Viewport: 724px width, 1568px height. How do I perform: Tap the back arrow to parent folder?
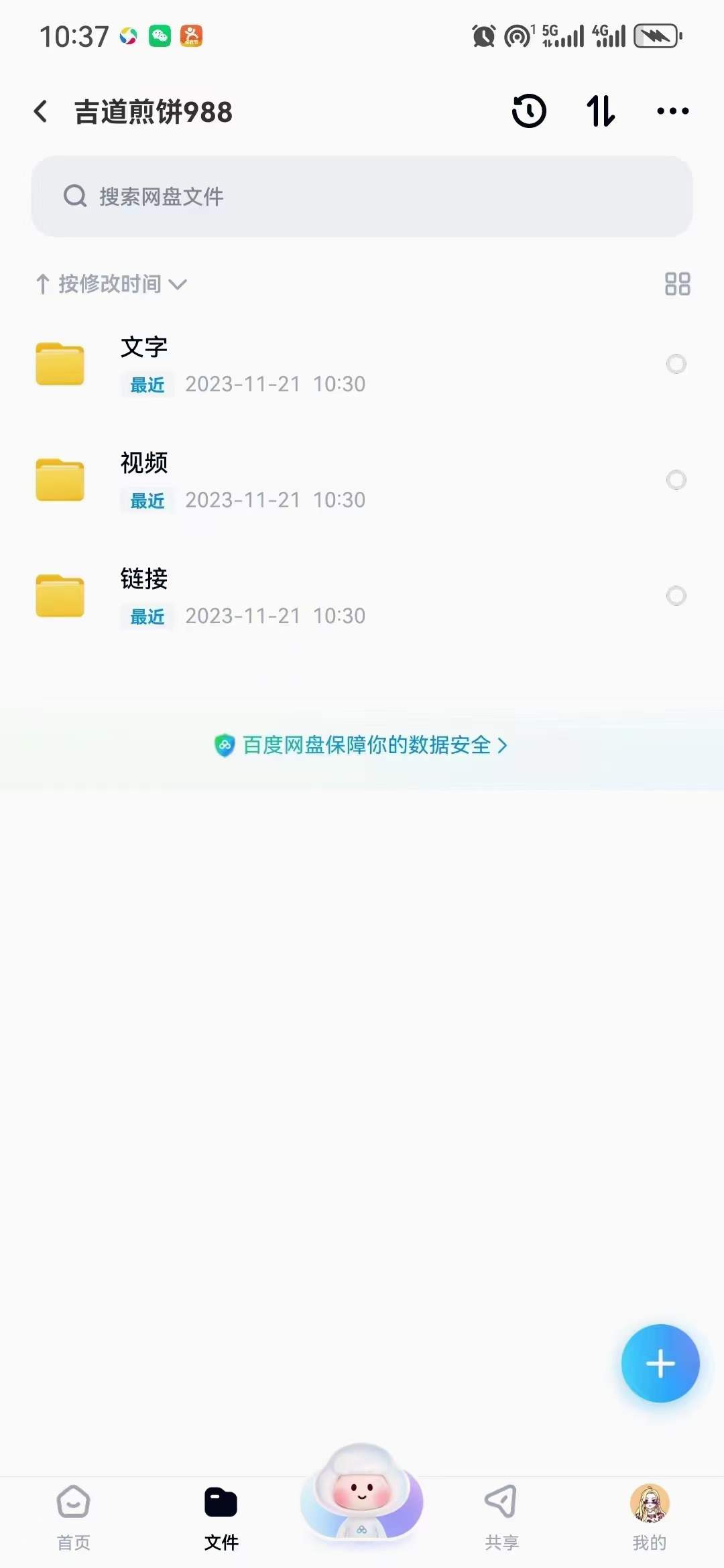(x=41, y=111)
